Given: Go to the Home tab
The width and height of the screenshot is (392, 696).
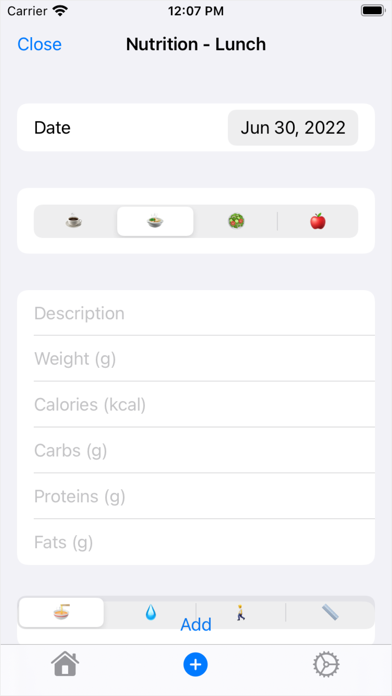Looking at the screenshot, I should 65,664.
